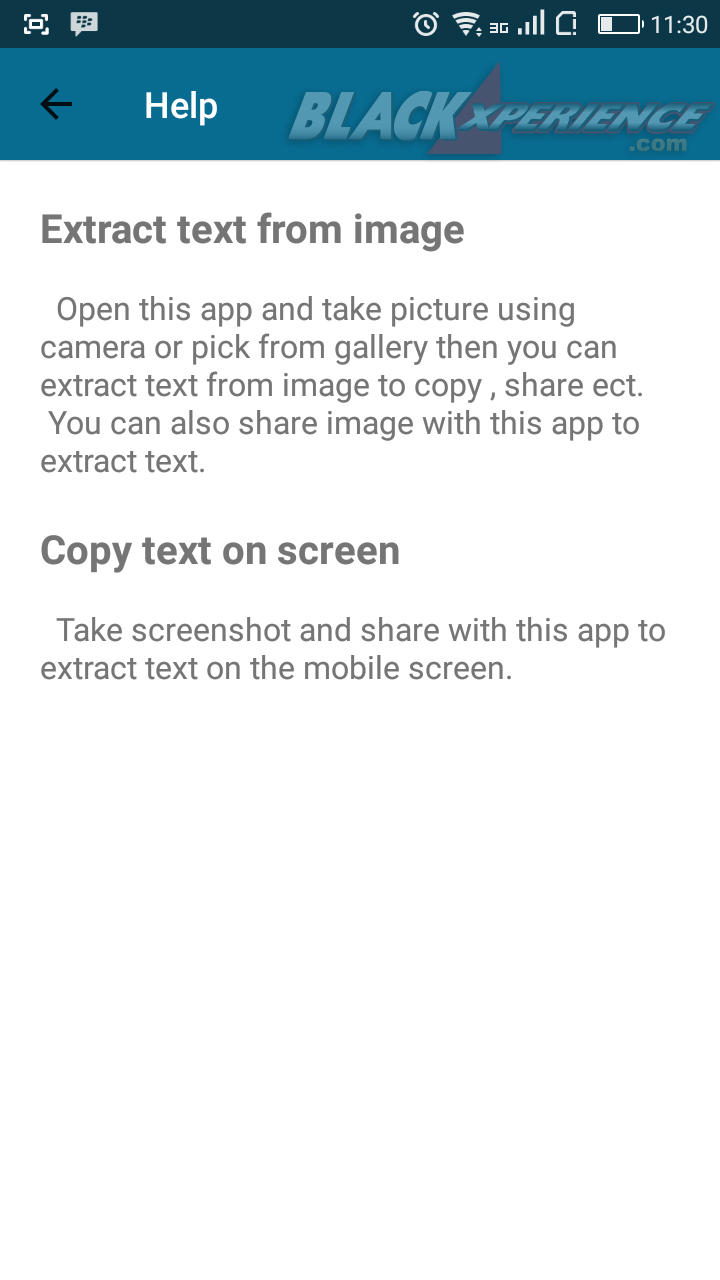Go back using the arrow beside Help
This screenshot has width=720, height=1280.
(56, 104)
